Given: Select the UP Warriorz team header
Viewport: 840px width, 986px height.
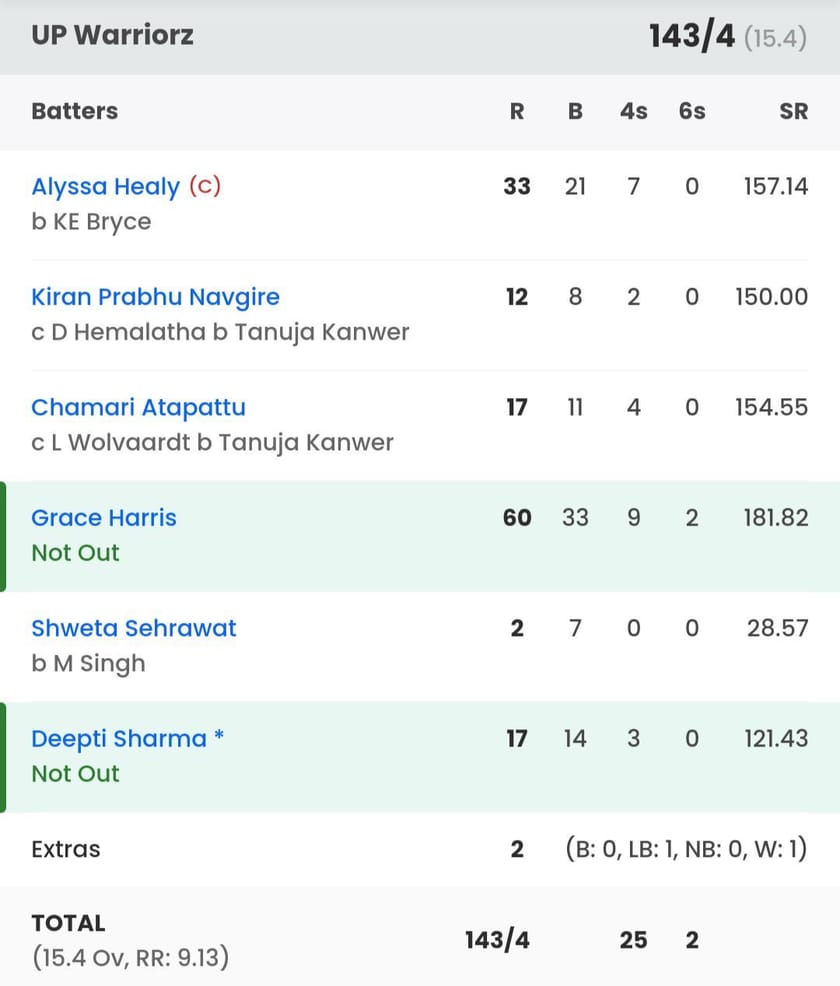Looking at the screenshot, I should [x=112, y=35].
